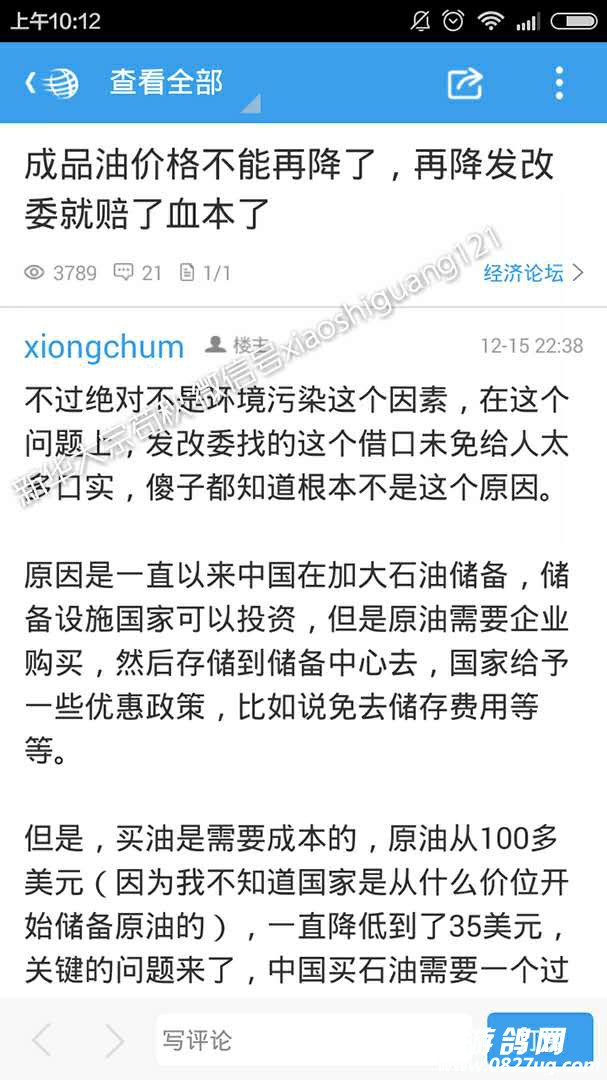Go back using the top-left arrow
607x1080 pixels.
31,82
